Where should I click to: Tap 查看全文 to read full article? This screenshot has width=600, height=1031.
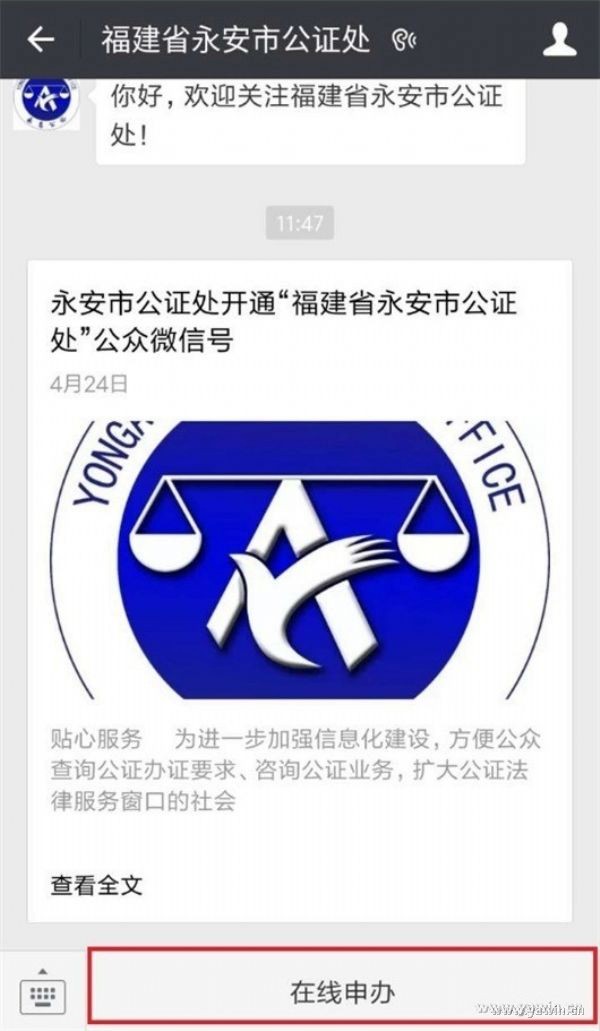coord(97,886)
